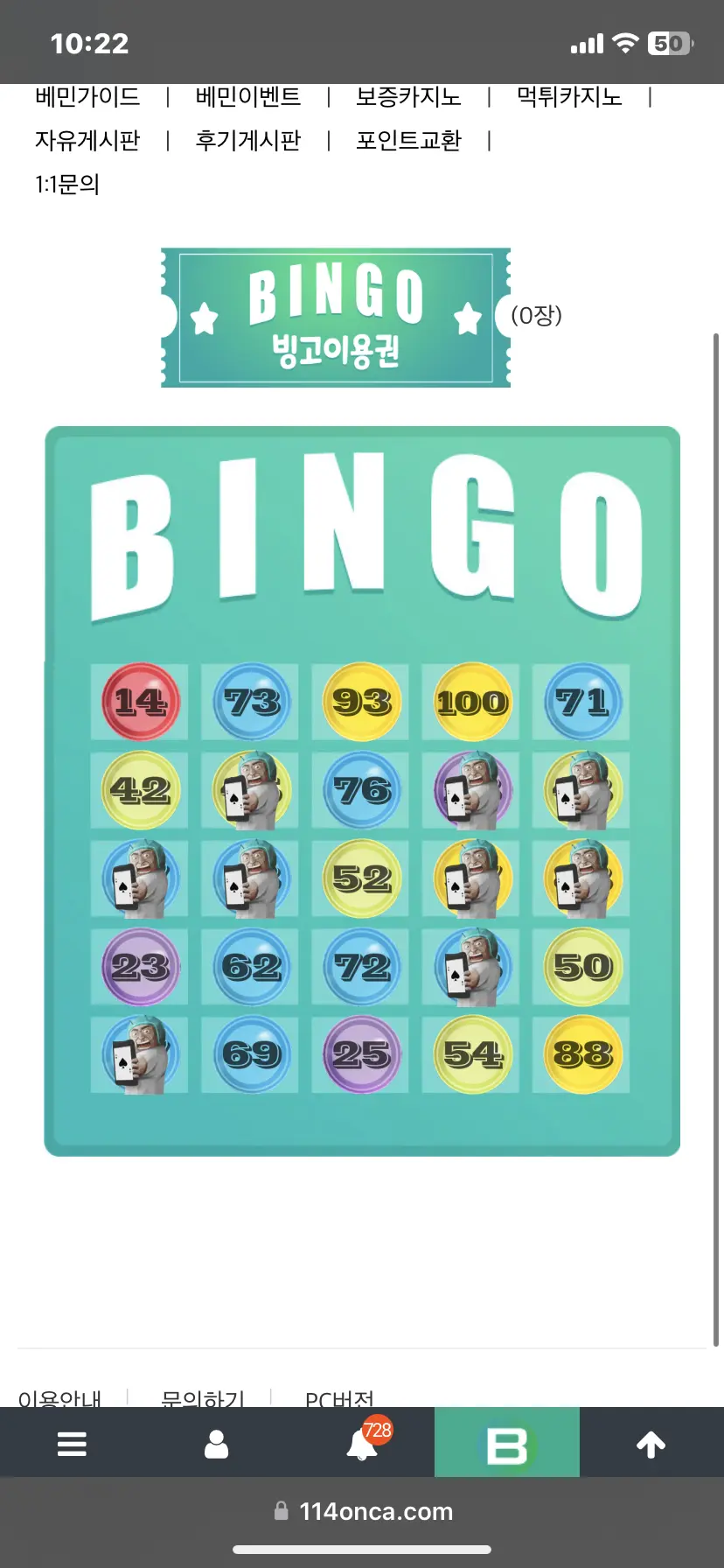Visit the 자유게시판 board
Image resolution: width=724 pixels, height=1568 pixels.
(87, 140)
